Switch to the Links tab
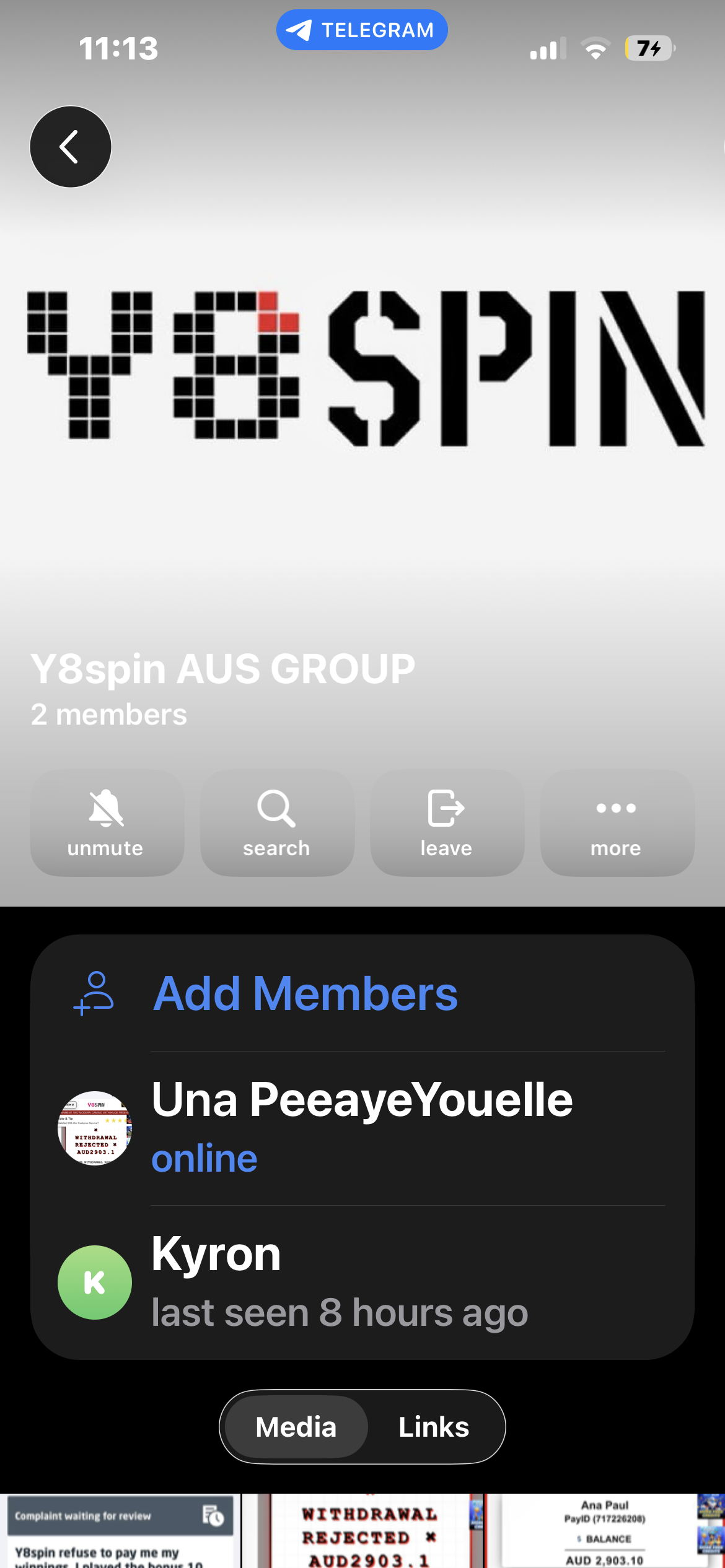This screenshot has width=725, height=1568. pos(434,1427)
